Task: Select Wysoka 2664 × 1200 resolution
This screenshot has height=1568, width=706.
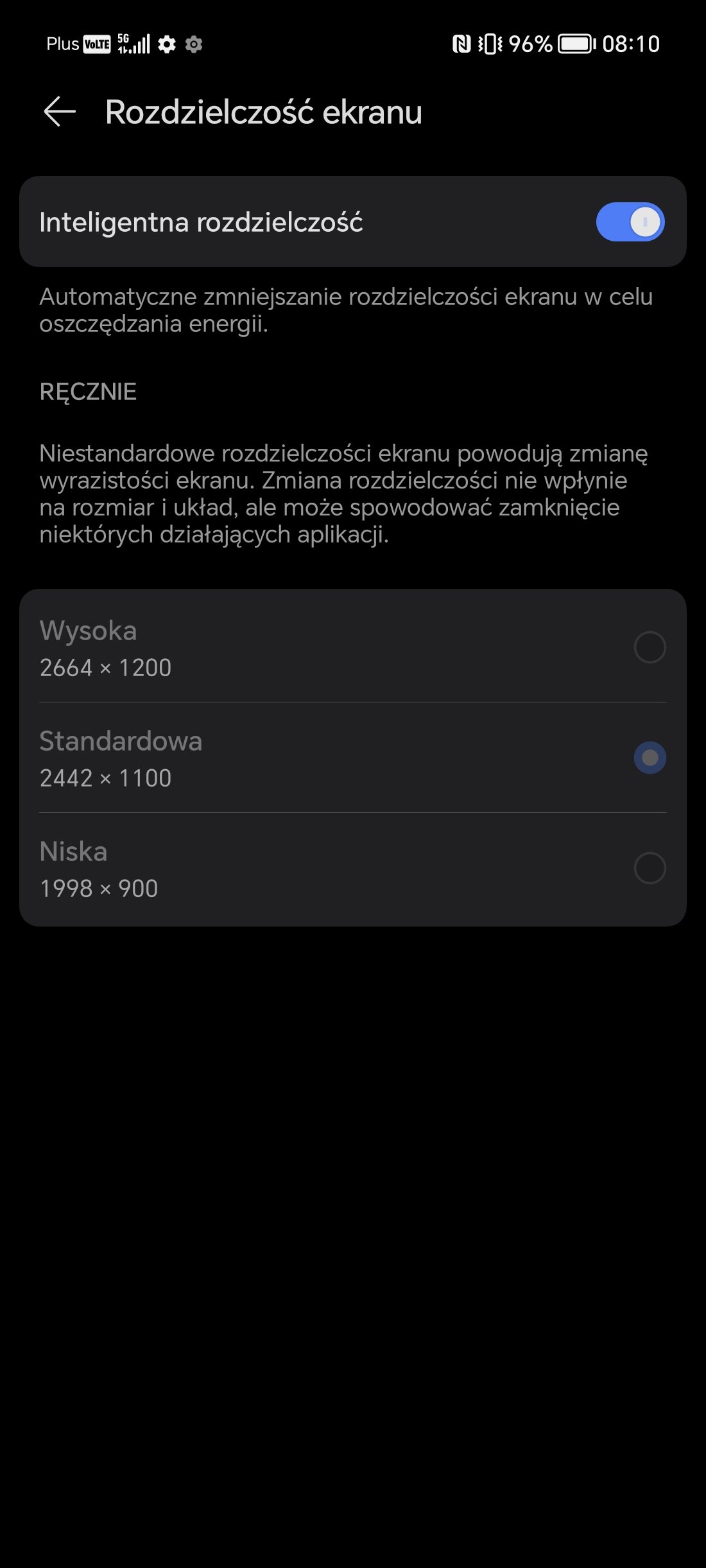Action: pyautogui.click(x=353, y=647)
